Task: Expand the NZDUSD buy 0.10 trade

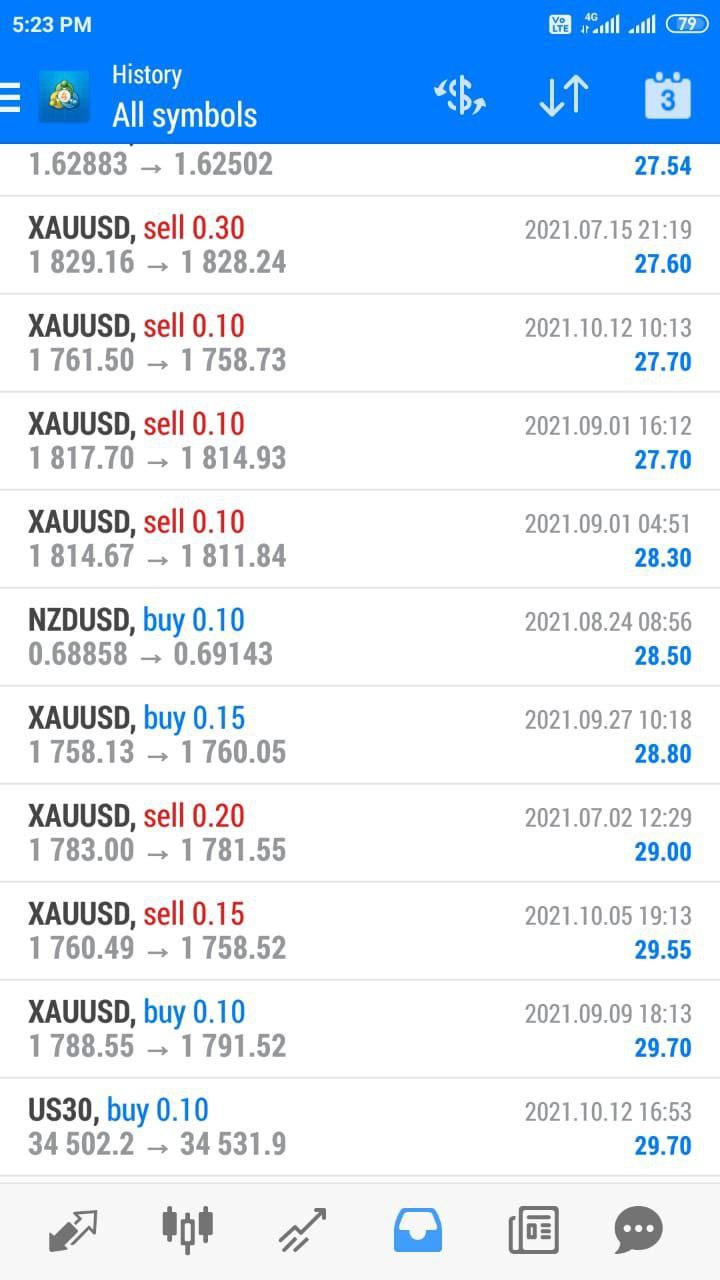Action: click(x=360, y=637)
